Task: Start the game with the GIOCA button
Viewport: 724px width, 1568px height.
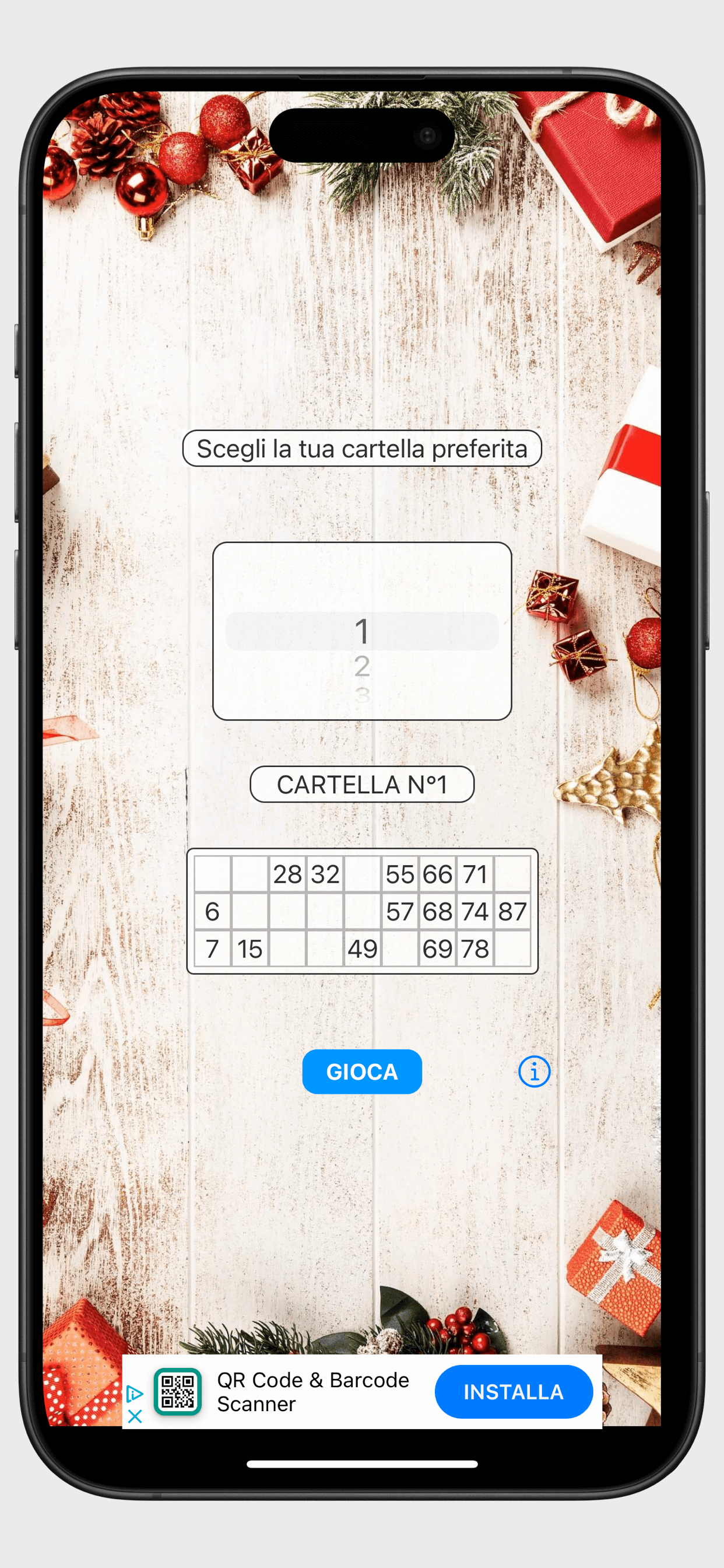Action: coord(362,1072)
